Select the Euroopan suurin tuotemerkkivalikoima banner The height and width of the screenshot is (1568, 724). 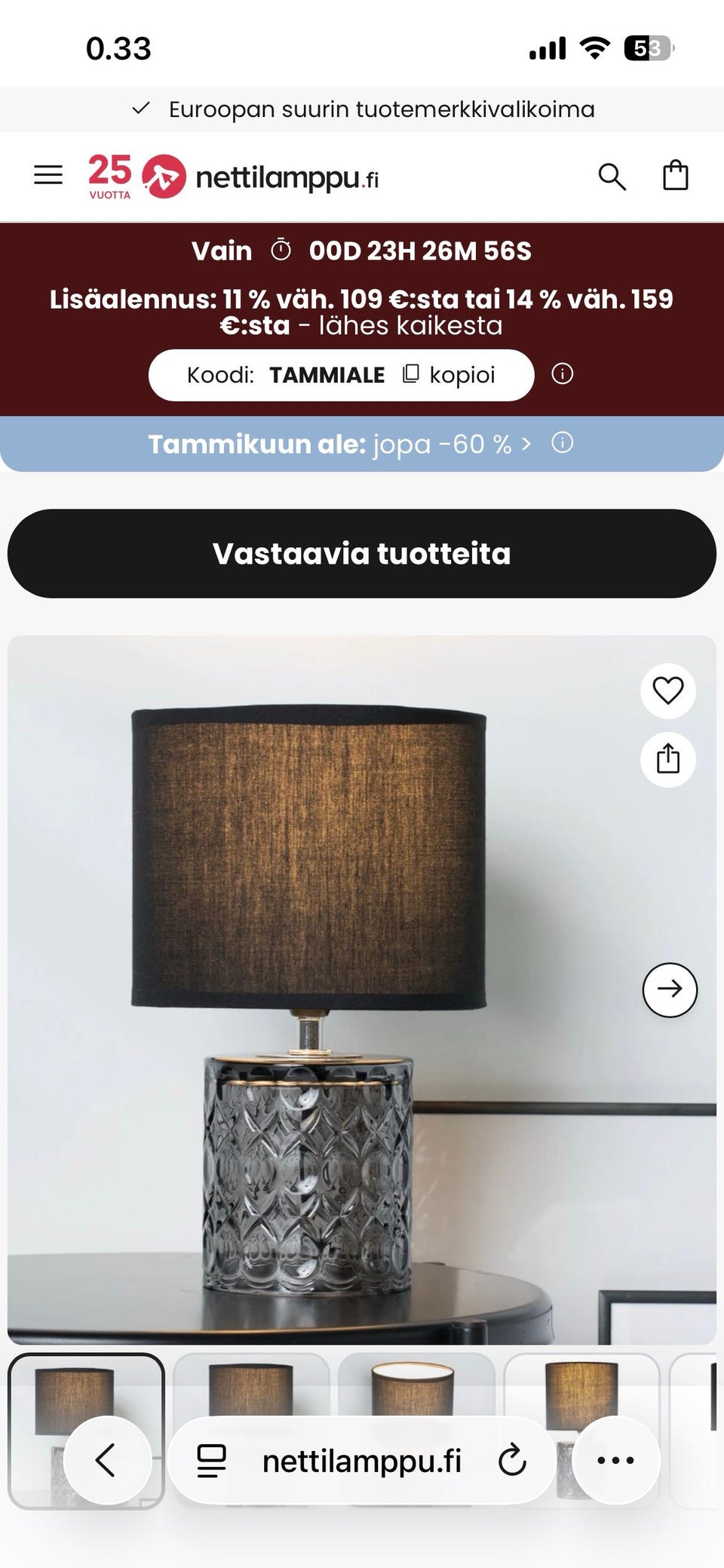point(362,109)
